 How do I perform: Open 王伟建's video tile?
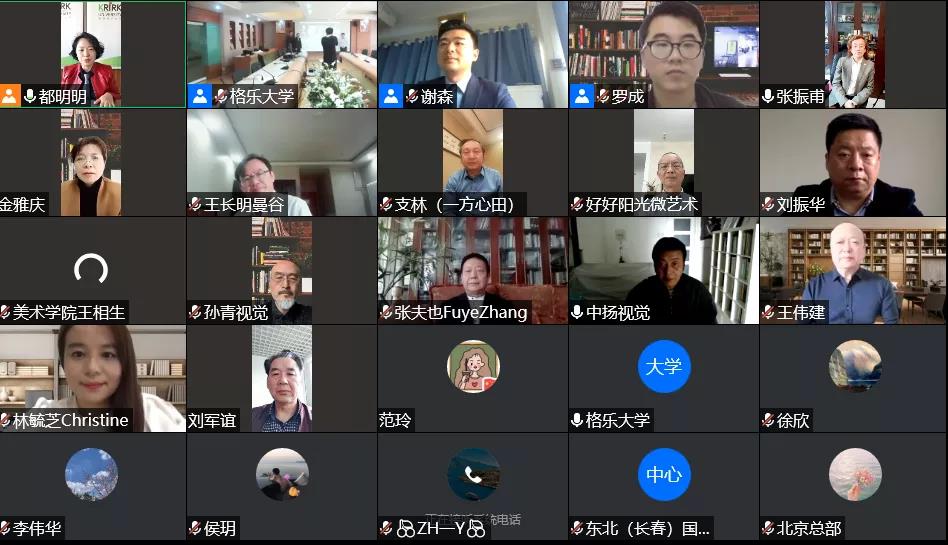pyautogui.click(x=853, y=270)
